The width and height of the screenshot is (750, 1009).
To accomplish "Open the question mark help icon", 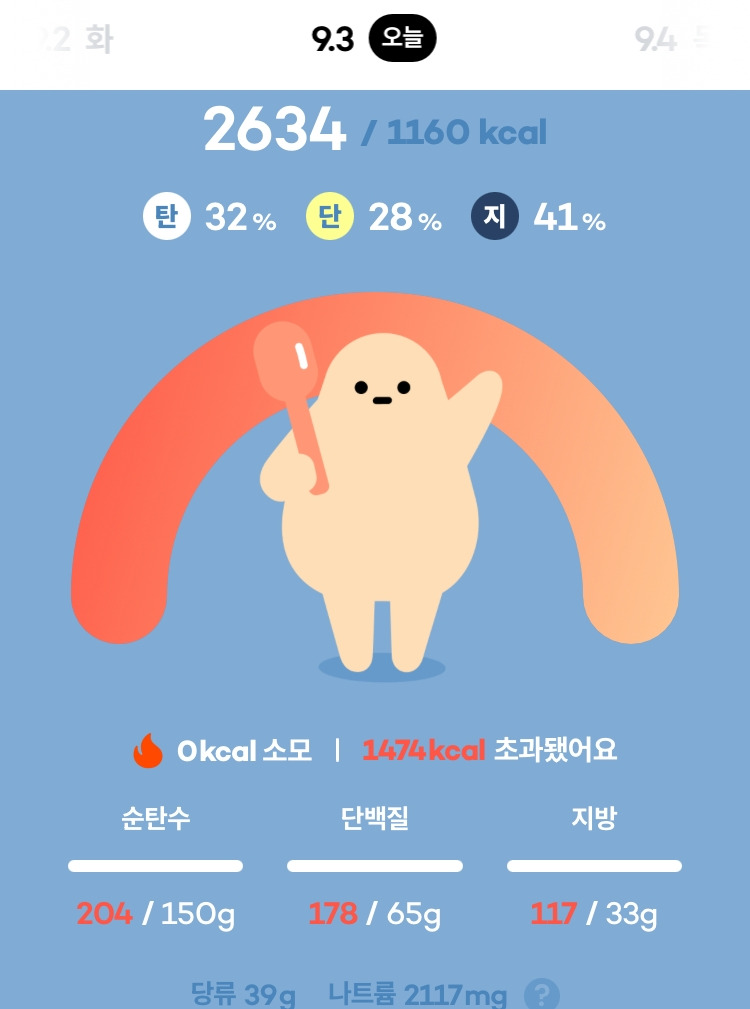I will coord(541,993).
